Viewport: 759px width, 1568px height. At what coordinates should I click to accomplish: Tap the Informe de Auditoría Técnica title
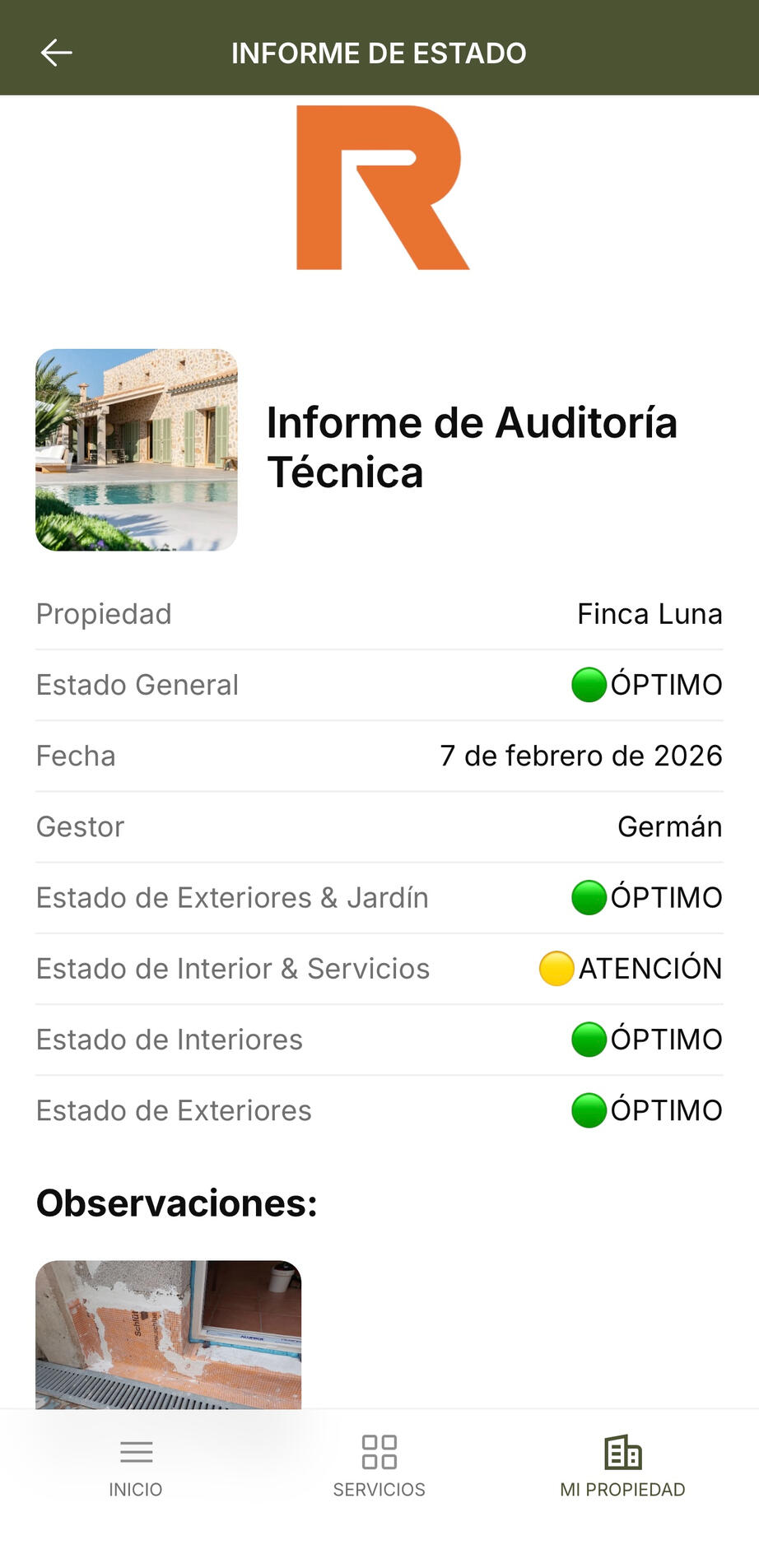pyautogui.click(x=472, y=447)
